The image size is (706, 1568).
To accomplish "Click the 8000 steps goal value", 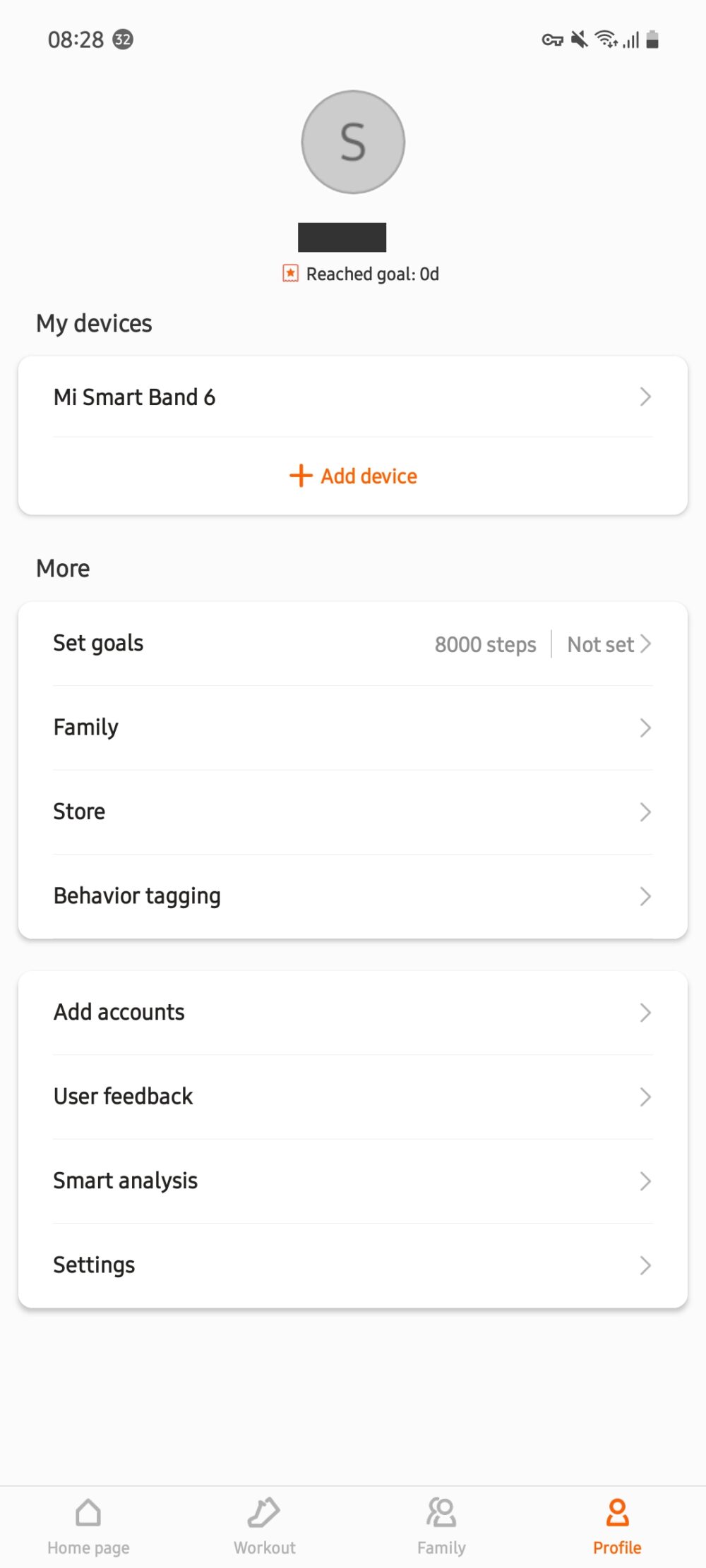I will pos(486,644).
